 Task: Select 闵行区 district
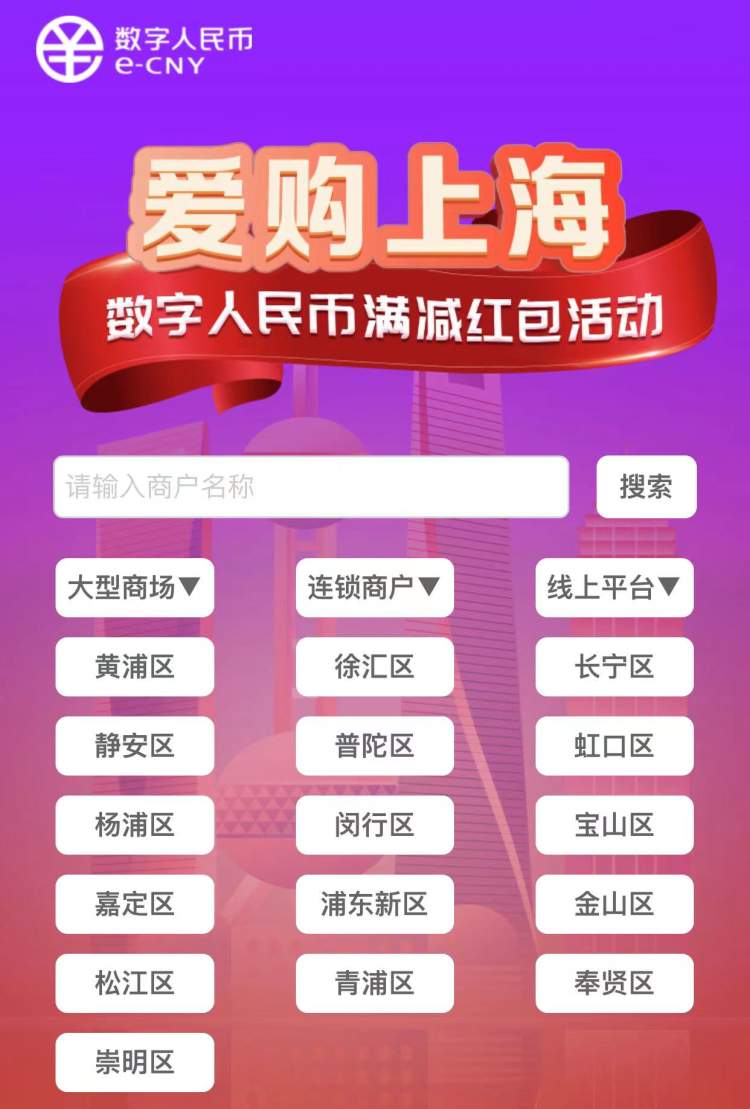(x=374, y=825)
